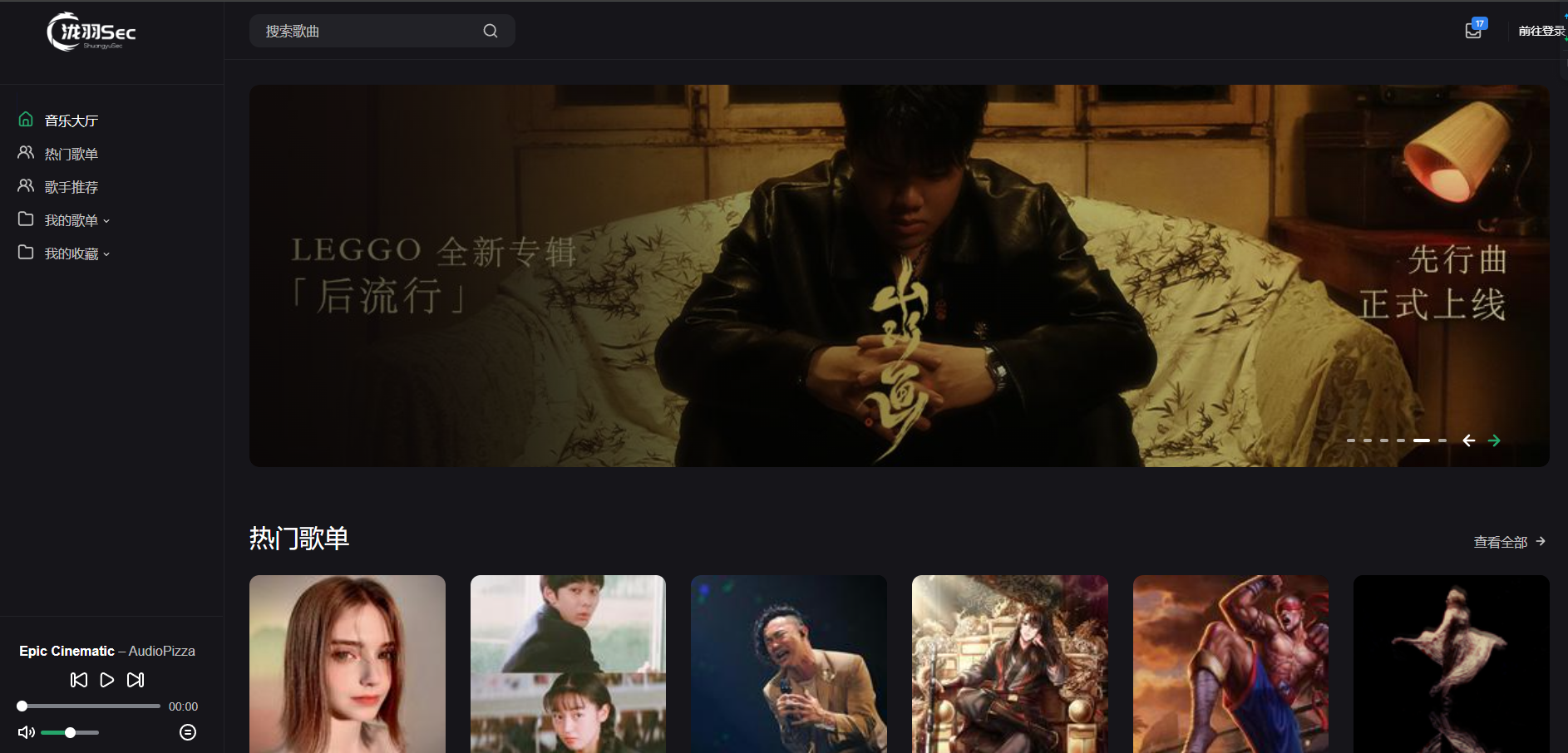The width and height of the screenshot is (1568, 753).
Task: Tap the search magnifier icon
Action: [x=491, y=31]
